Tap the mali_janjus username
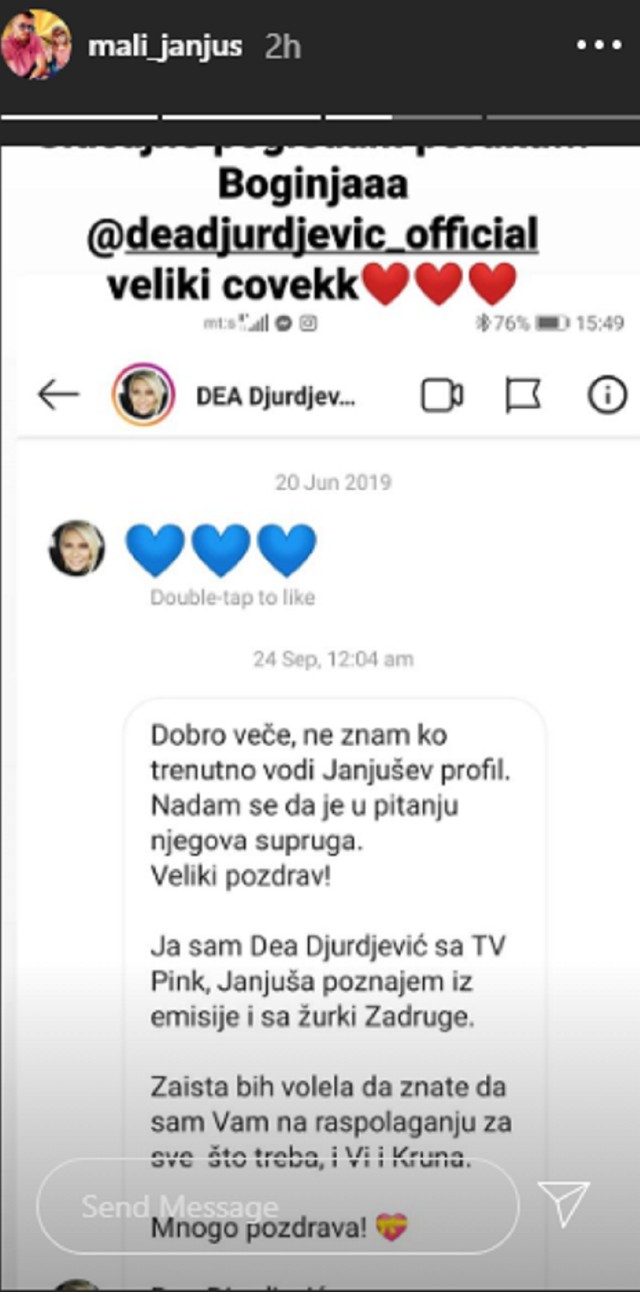The image size is (640, 1292). tap(165, 47)
